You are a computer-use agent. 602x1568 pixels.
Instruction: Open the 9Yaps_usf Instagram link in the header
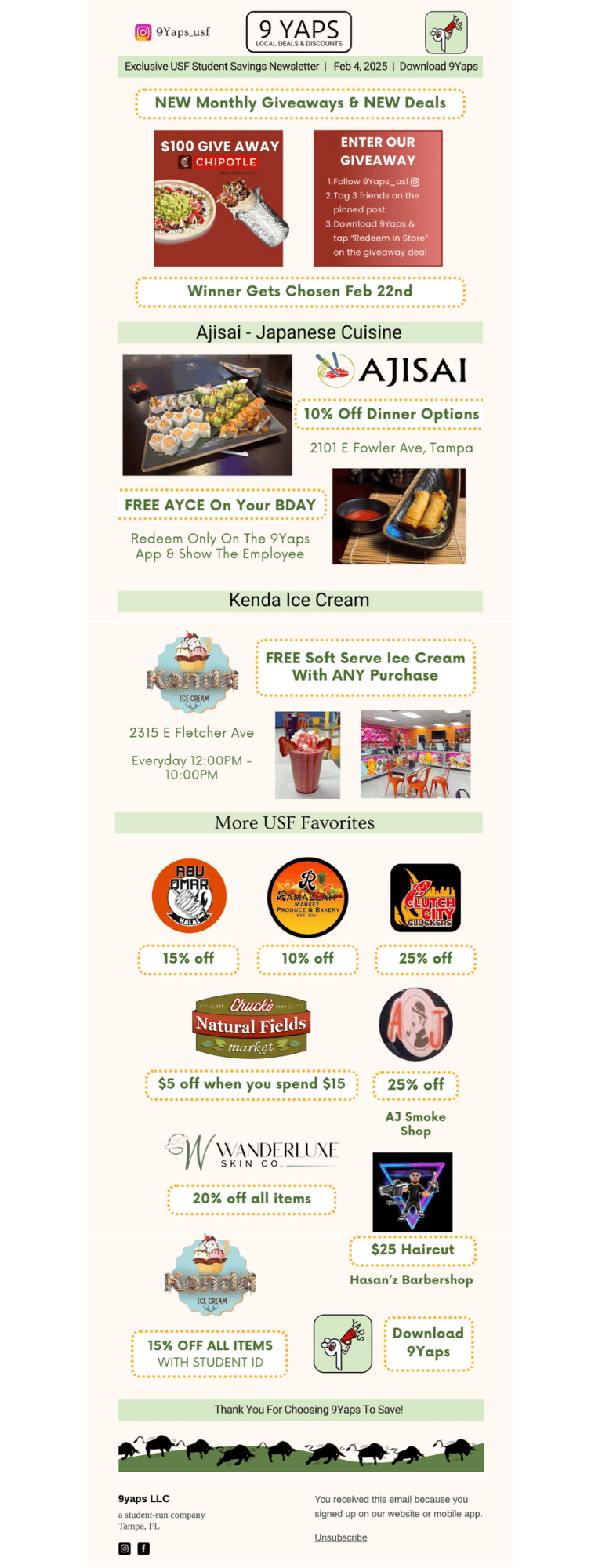tap(173, 32)
